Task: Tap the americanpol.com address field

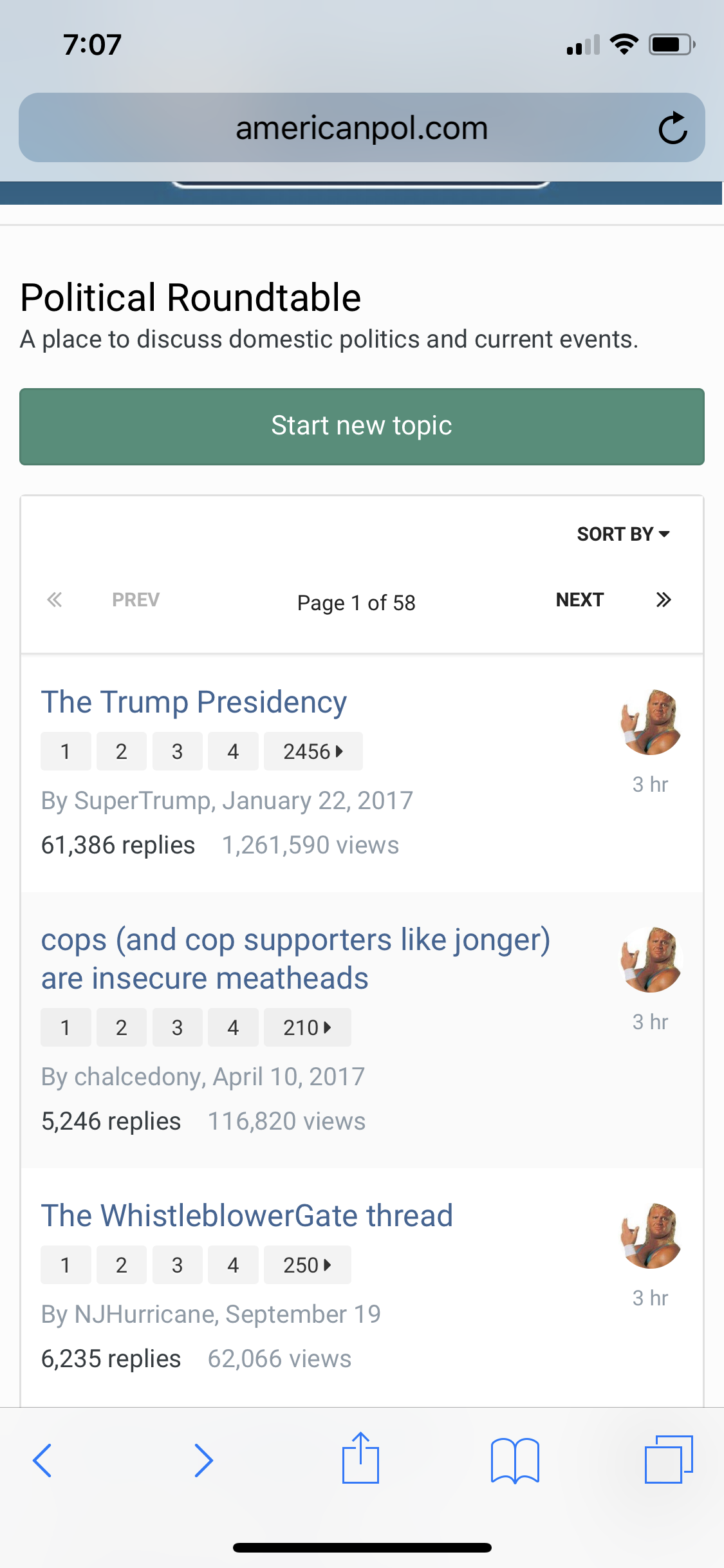Action: click(362, 127)
